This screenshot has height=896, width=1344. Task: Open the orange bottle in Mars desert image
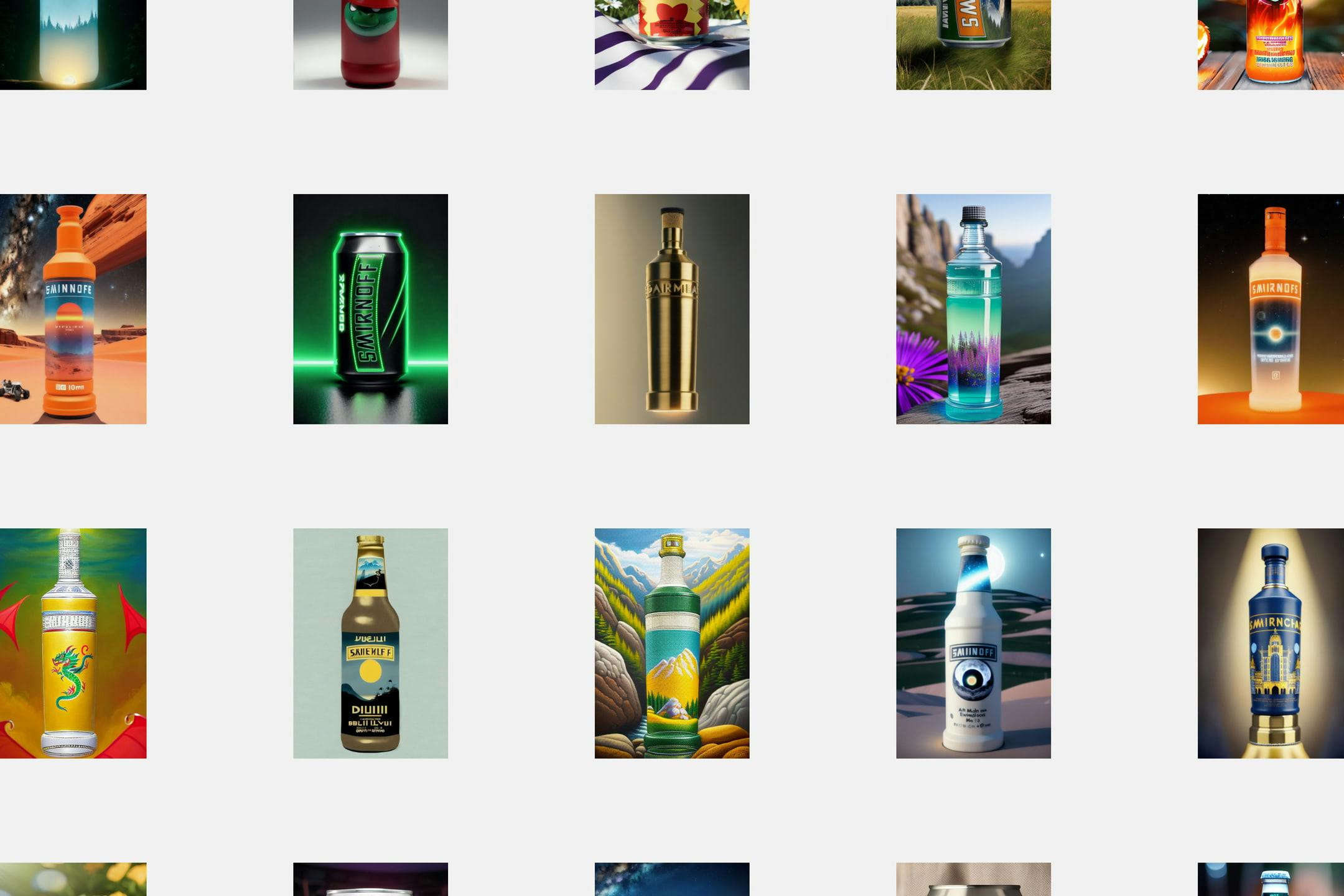point(73,309)
